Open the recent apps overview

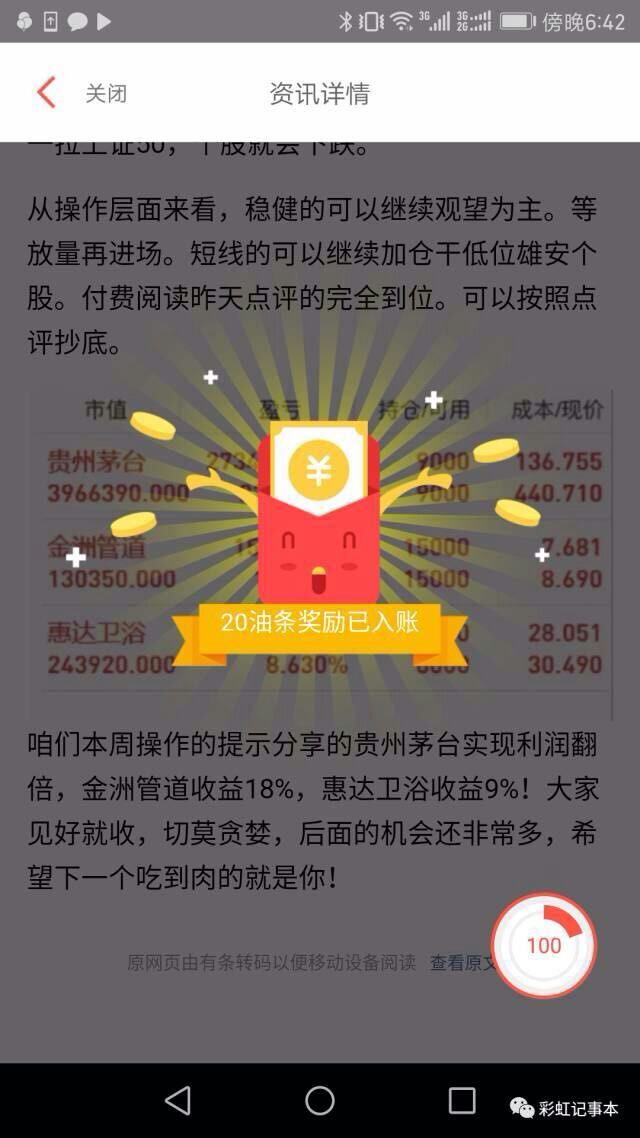[462, 1100]
